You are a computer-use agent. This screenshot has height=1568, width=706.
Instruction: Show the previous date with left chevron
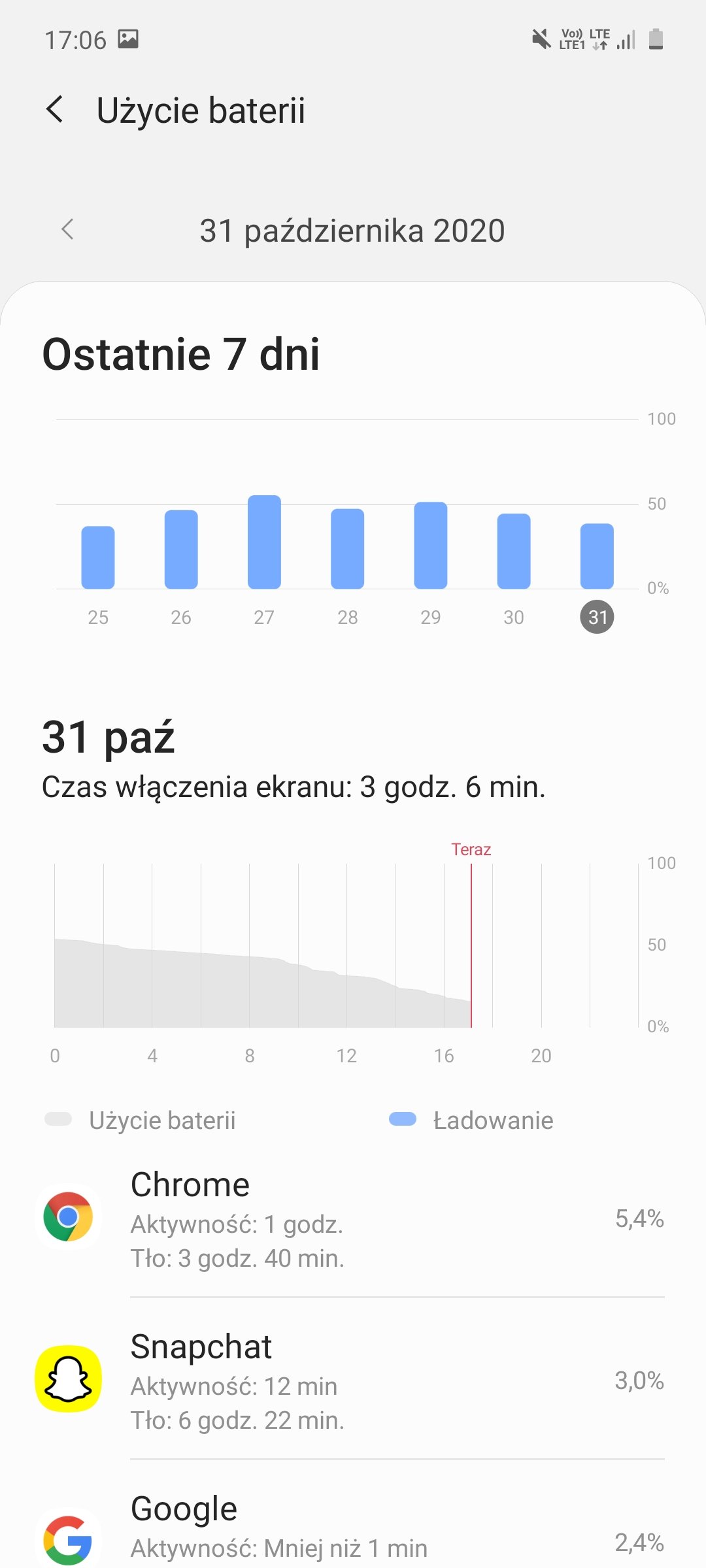67,229
